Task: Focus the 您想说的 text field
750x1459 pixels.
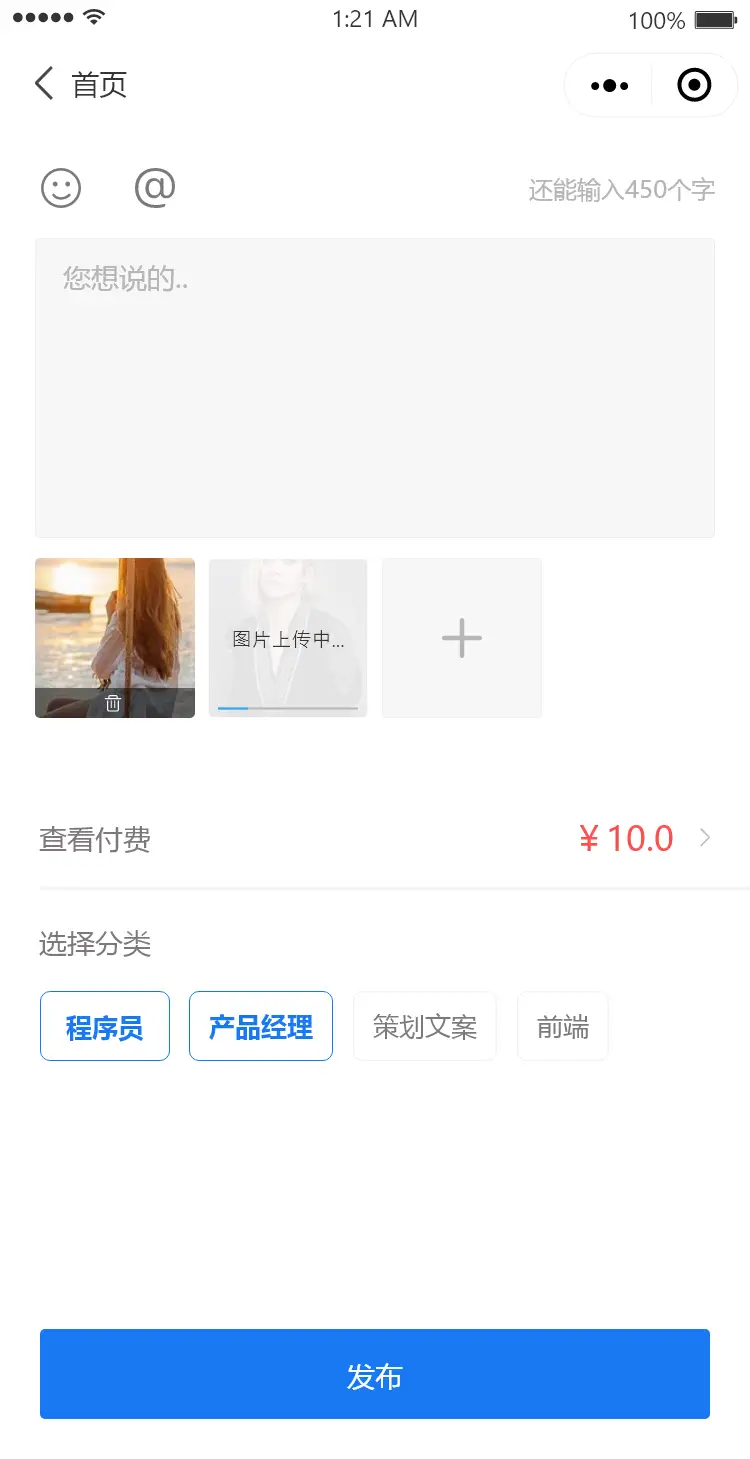Action: point(375,388)
